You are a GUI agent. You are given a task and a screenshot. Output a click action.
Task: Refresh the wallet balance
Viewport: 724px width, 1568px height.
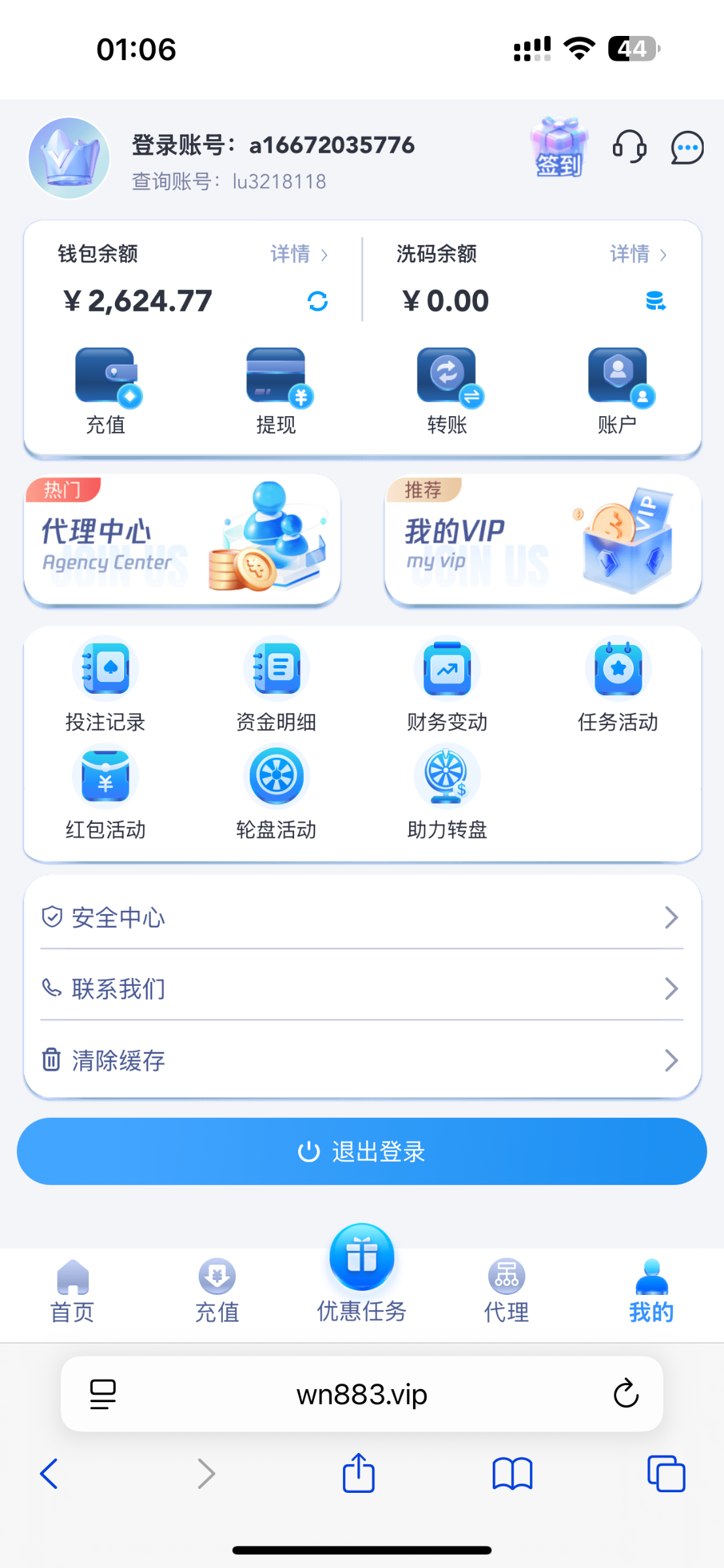pos(318,301)
